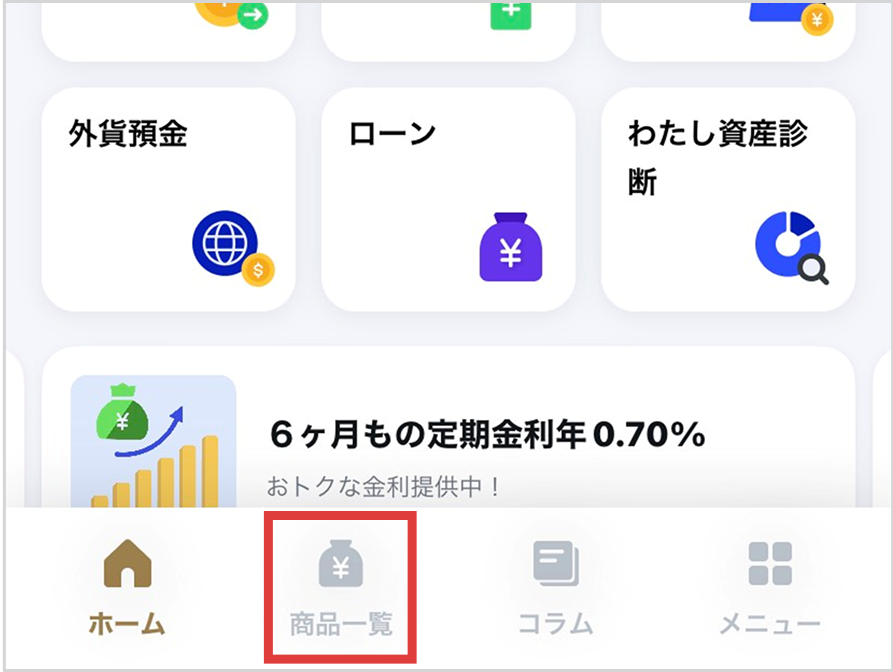Viewport: 893px width, 672px height.
Task: Open the メニュー tab
Action: [x=769, y=588]
